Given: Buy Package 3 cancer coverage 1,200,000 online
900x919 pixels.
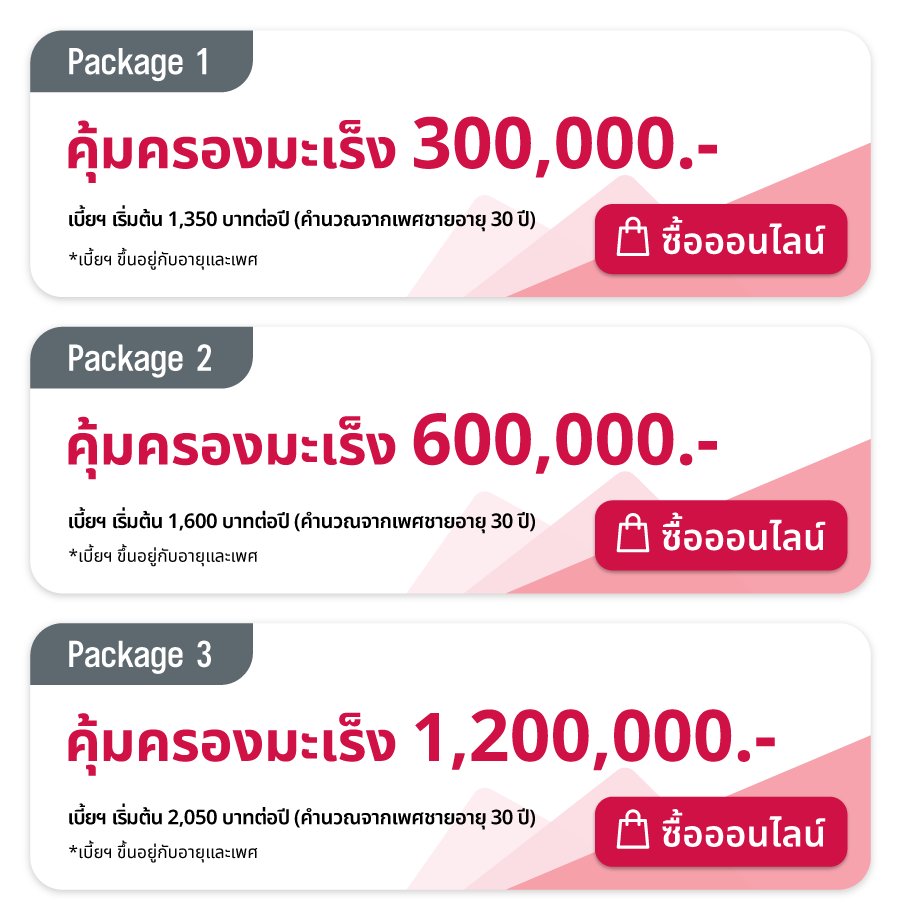Looking at the screenshot, I should [x=721, y=832].
